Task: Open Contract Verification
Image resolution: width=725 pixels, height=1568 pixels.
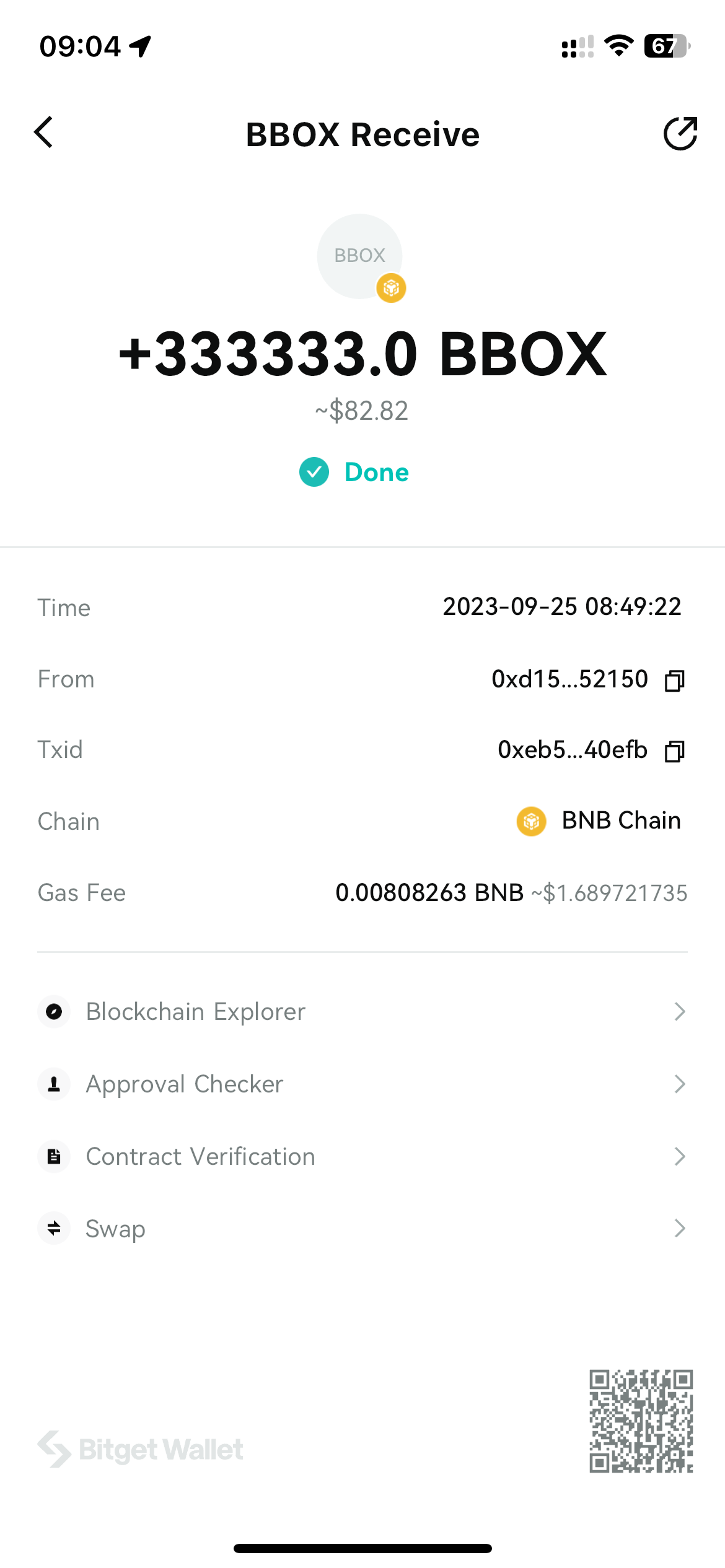Action: (362, 1157)
